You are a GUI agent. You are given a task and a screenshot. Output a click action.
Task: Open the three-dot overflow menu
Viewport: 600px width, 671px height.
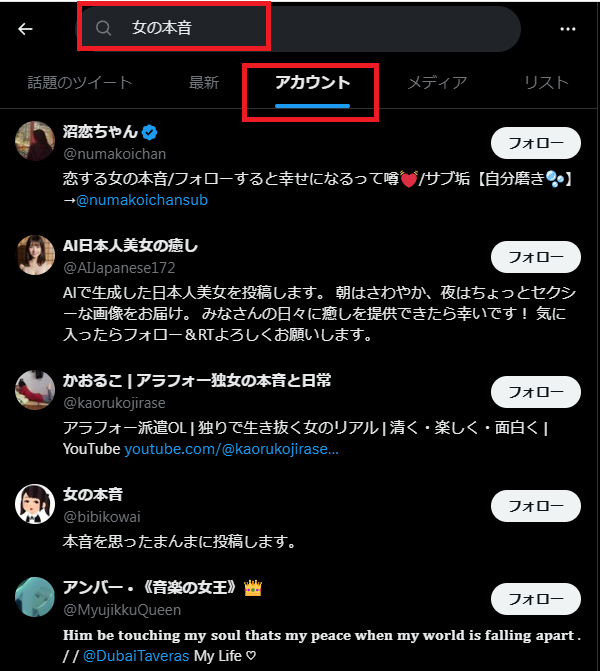568,29
